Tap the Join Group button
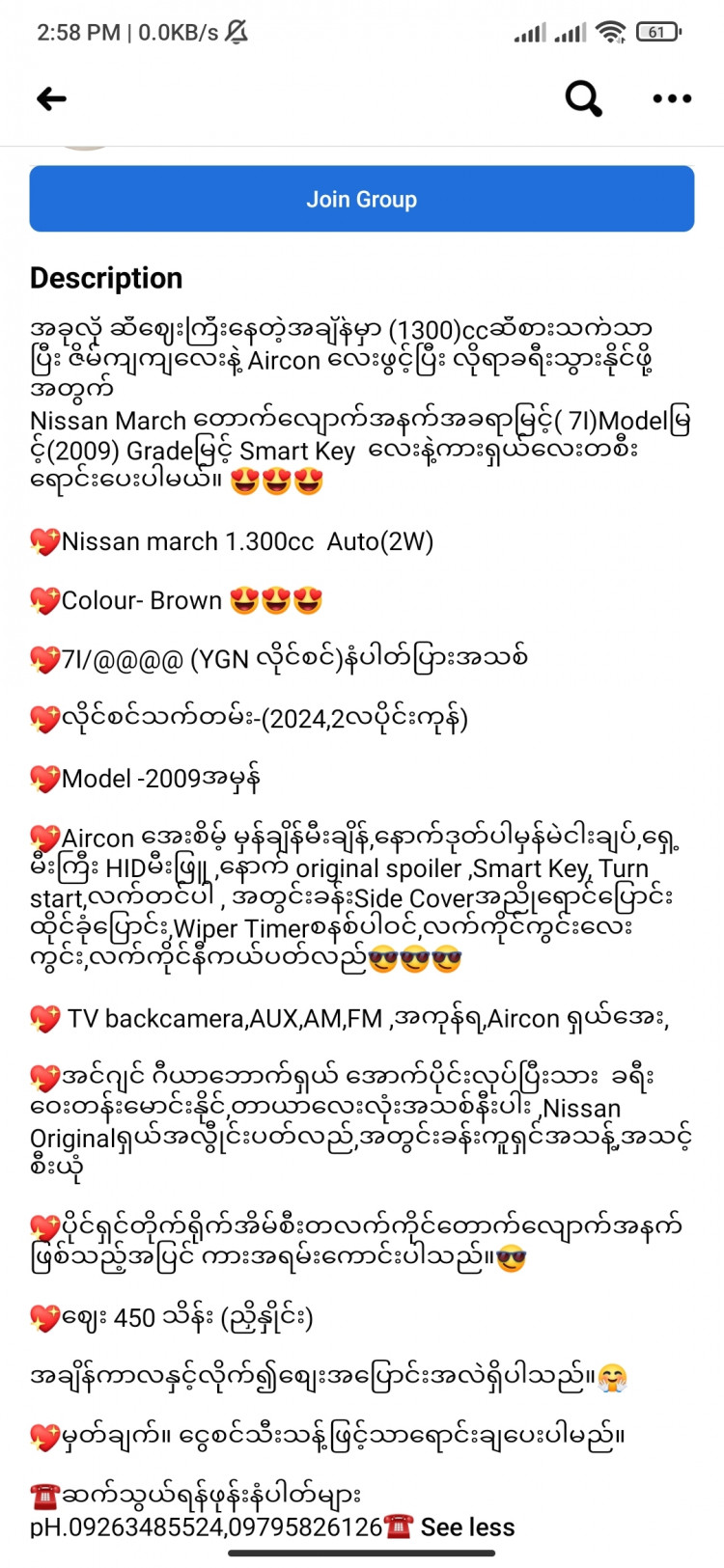 361,199
